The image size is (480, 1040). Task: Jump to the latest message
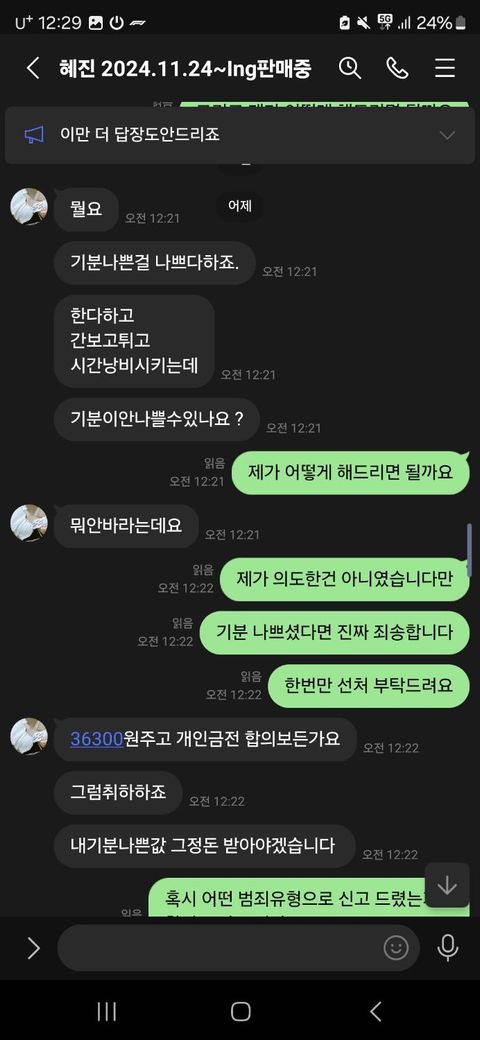point(448,885)
